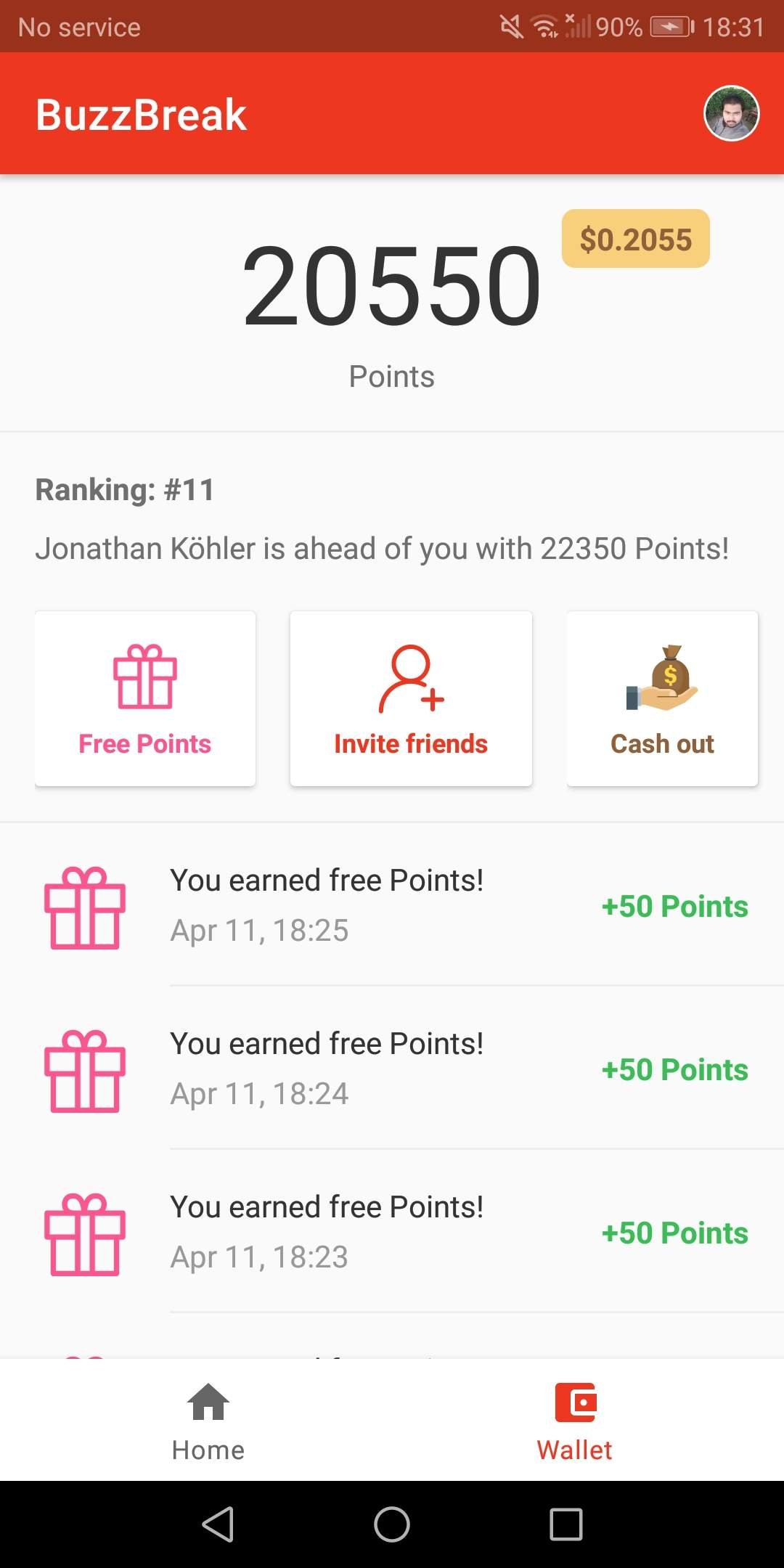Open the Free Points card
This screenshot has height=1568, width=784.
(145, 698)
